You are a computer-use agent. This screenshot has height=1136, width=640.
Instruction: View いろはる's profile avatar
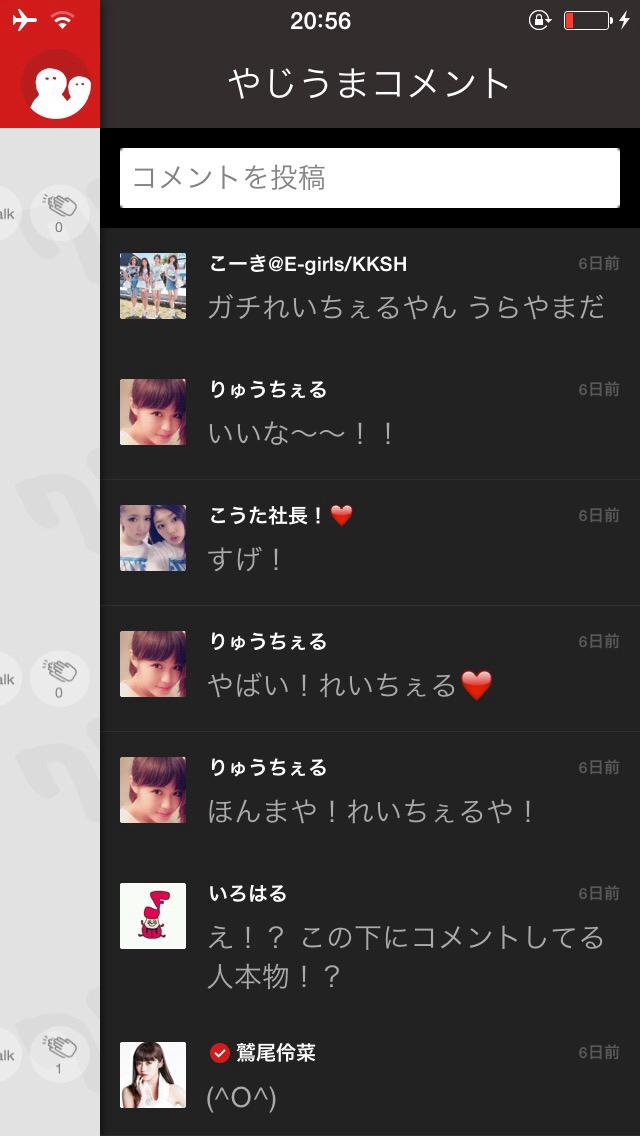pyautogui.click(x=153, y=916)
